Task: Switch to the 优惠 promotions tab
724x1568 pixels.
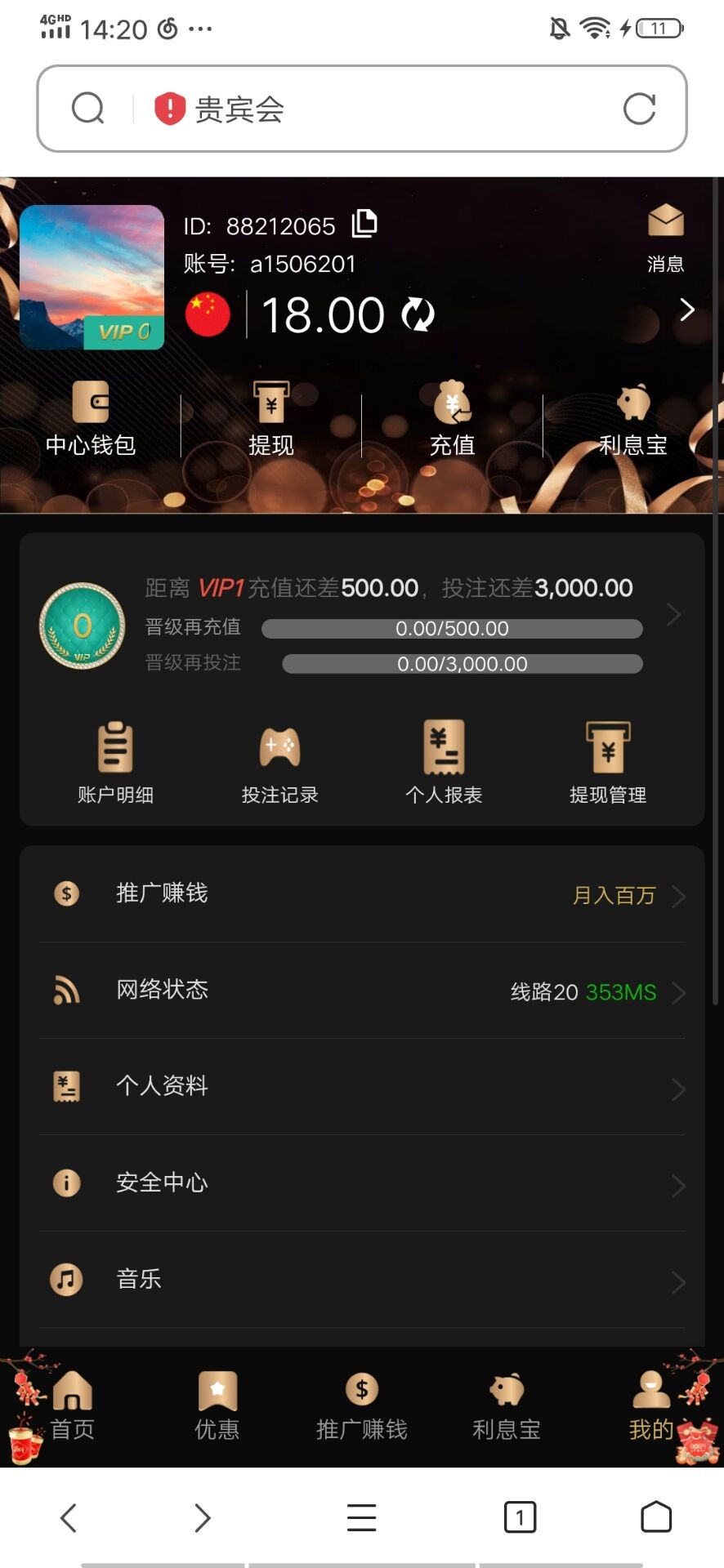Action: pyautogui.click(x=217, y=1406)
